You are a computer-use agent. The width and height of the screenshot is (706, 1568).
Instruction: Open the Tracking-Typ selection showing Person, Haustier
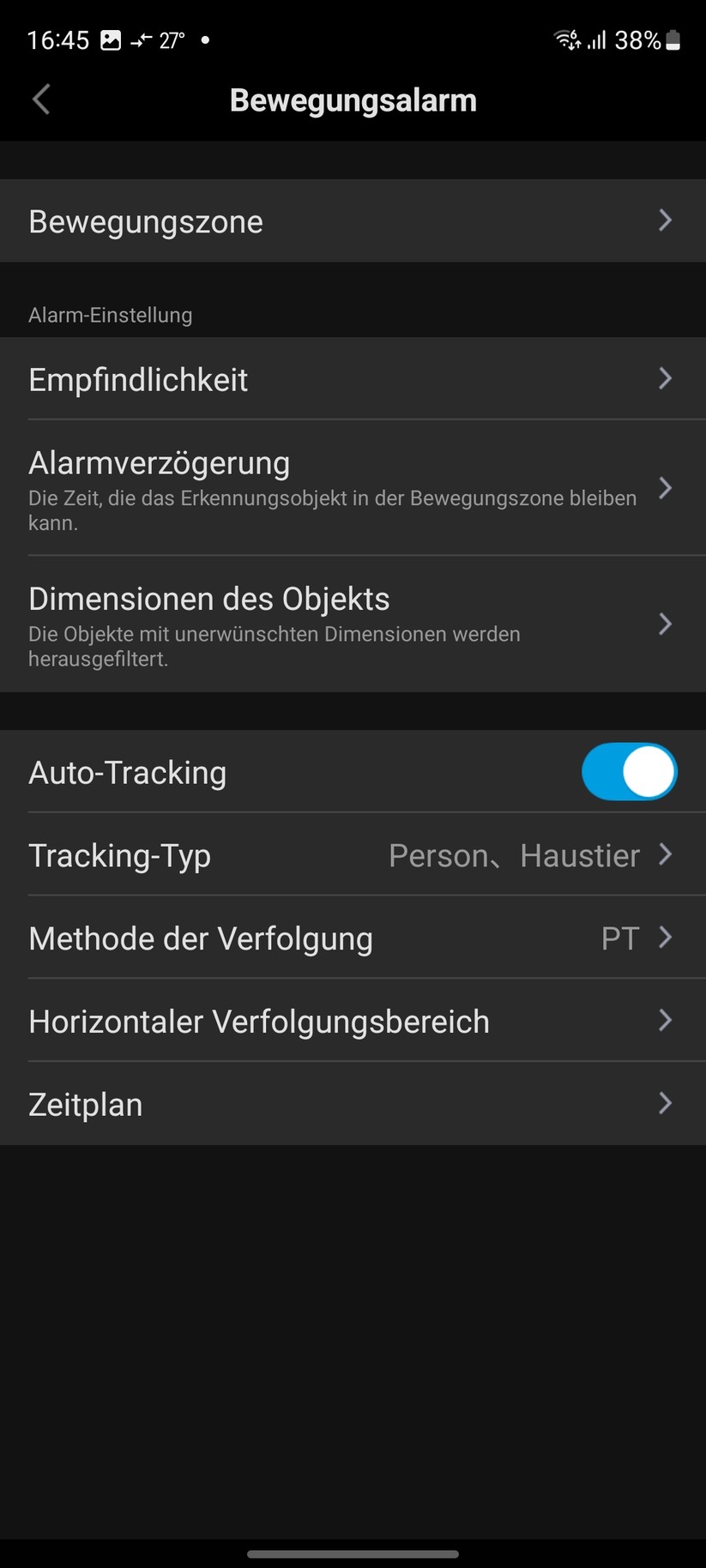coord(353,854)
